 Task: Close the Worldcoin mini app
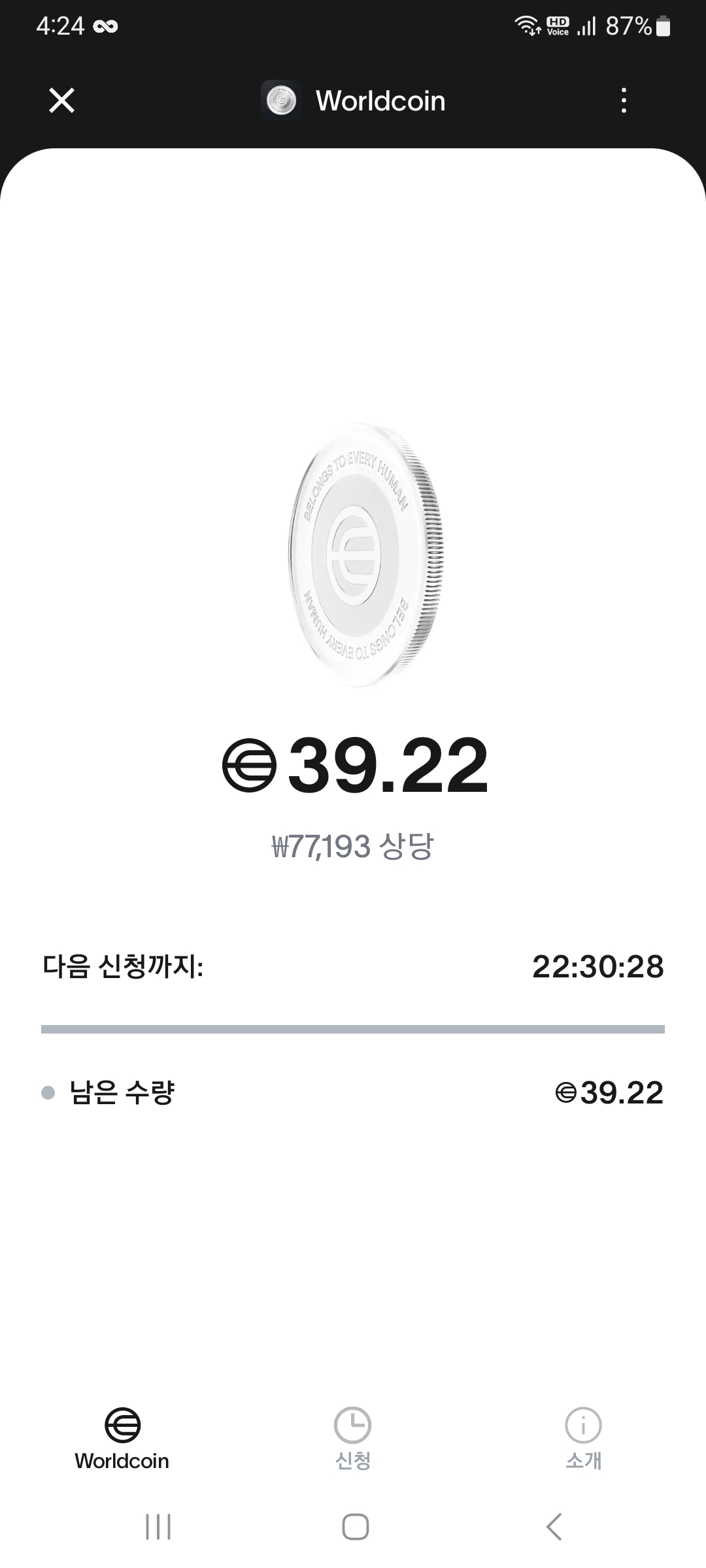pos(61,101)
